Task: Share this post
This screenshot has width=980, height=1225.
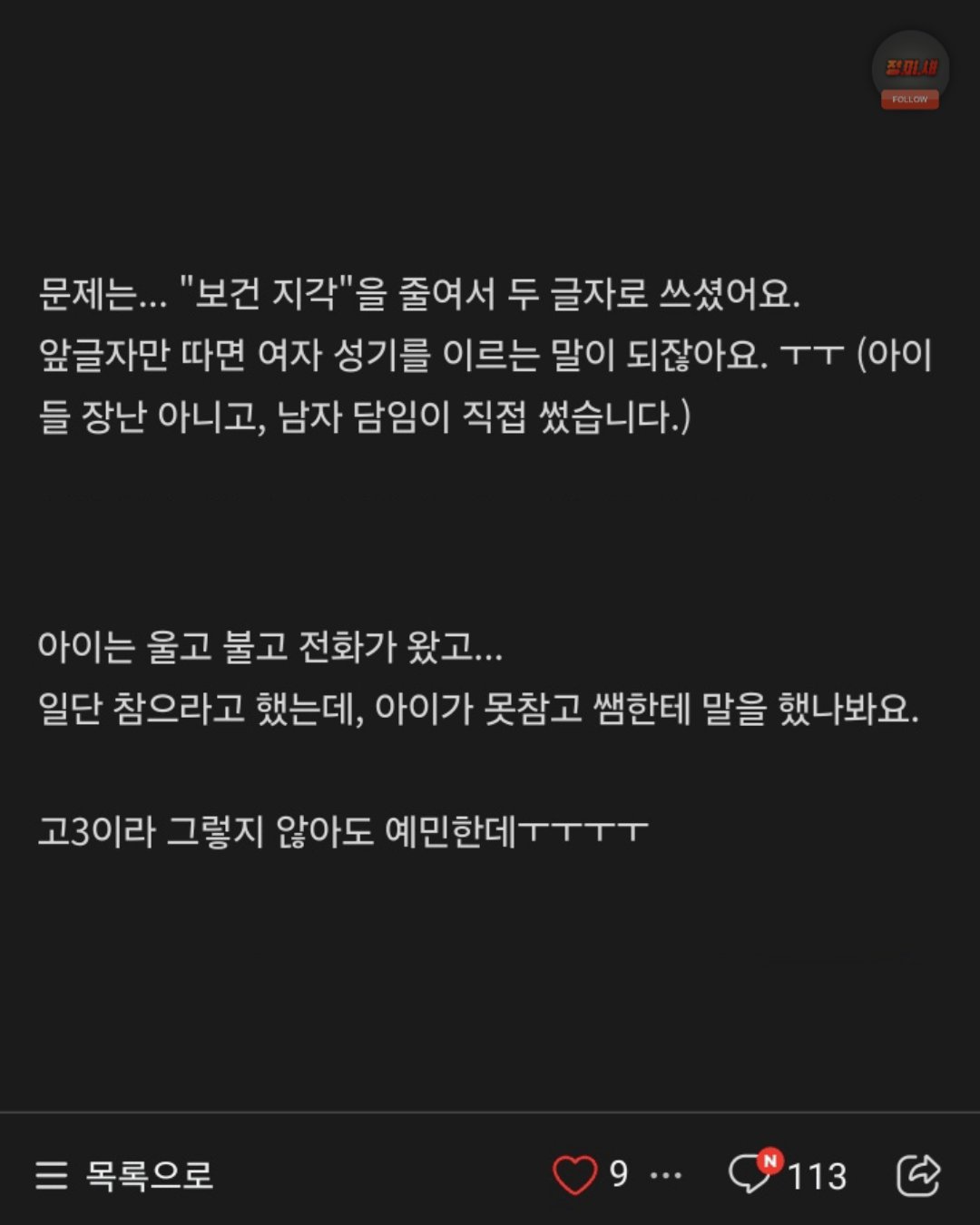Action: point(918,1175)
